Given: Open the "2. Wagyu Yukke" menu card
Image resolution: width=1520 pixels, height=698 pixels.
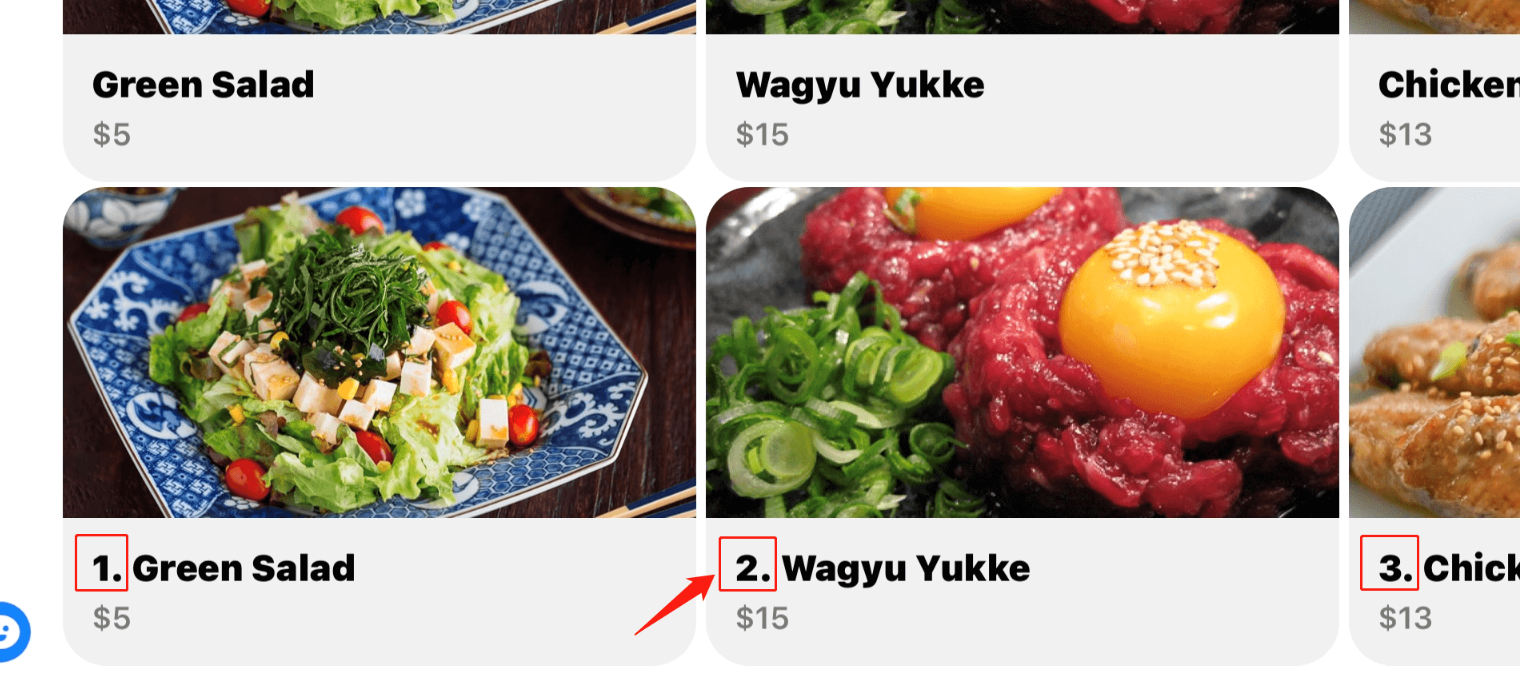Looking at the screenshot, I should [x=1021, y=425].
